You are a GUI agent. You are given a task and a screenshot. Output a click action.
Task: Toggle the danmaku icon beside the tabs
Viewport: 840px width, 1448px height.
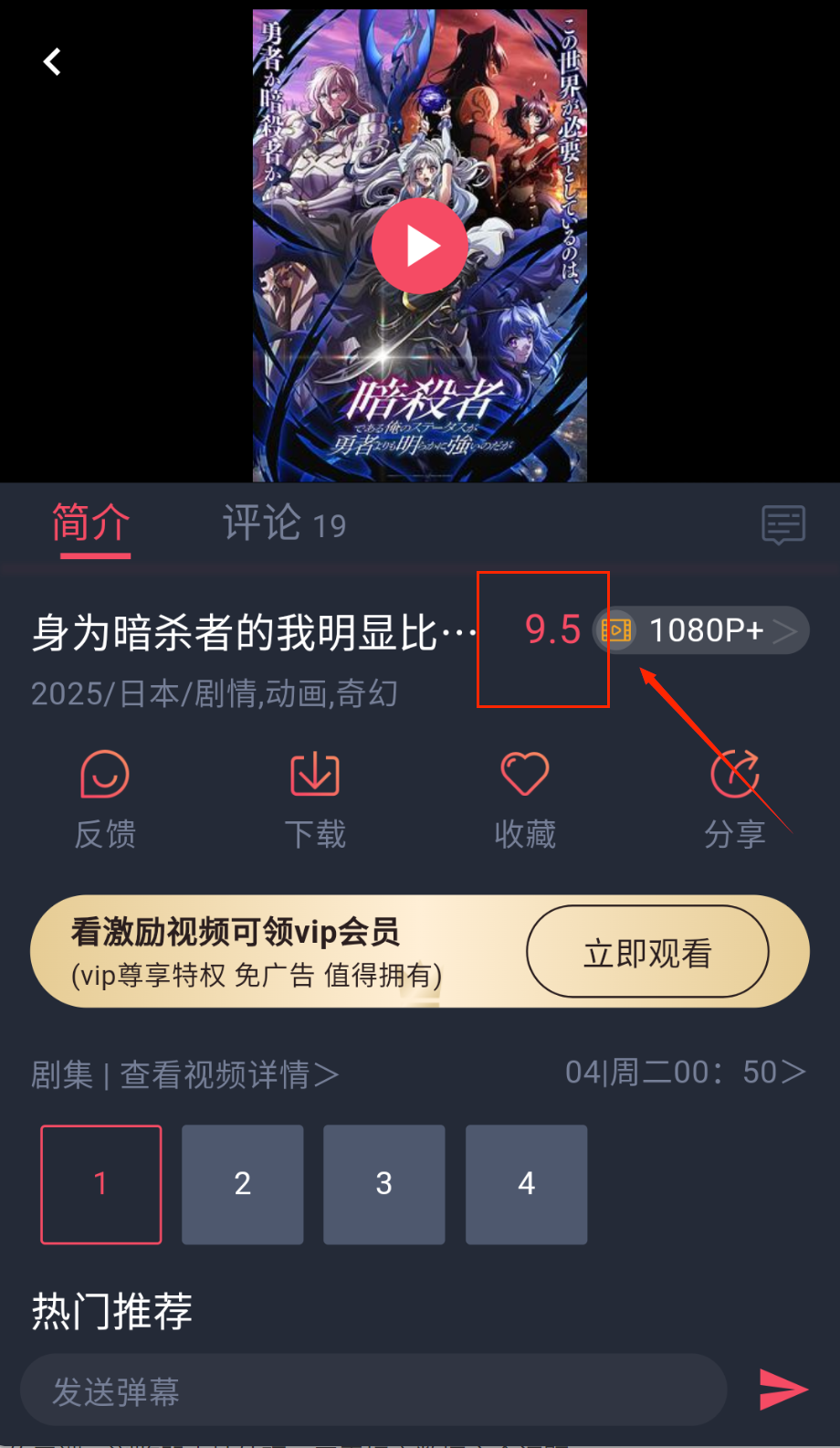[x=783, y=525]
